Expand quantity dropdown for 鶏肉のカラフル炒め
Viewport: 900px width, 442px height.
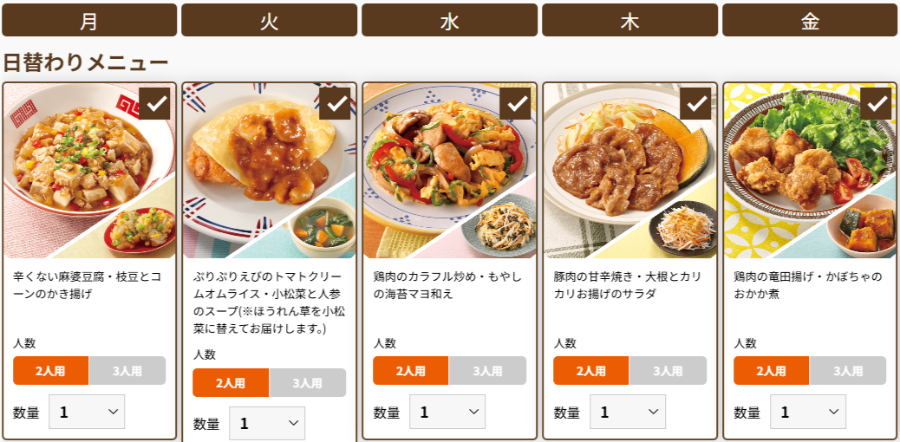point(447,411)
